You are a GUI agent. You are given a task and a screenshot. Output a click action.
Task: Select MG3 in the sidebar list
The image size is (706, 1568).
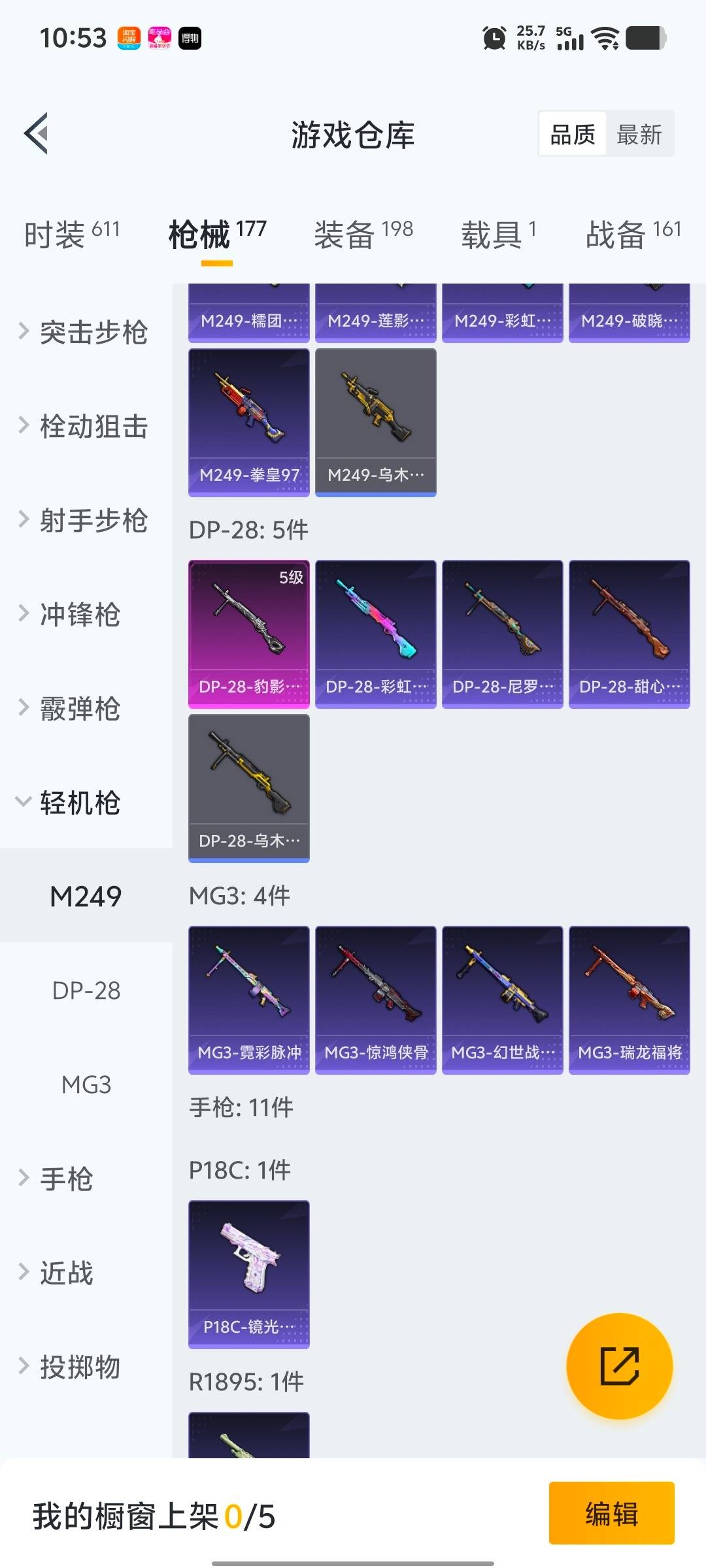coord(86,1085)
